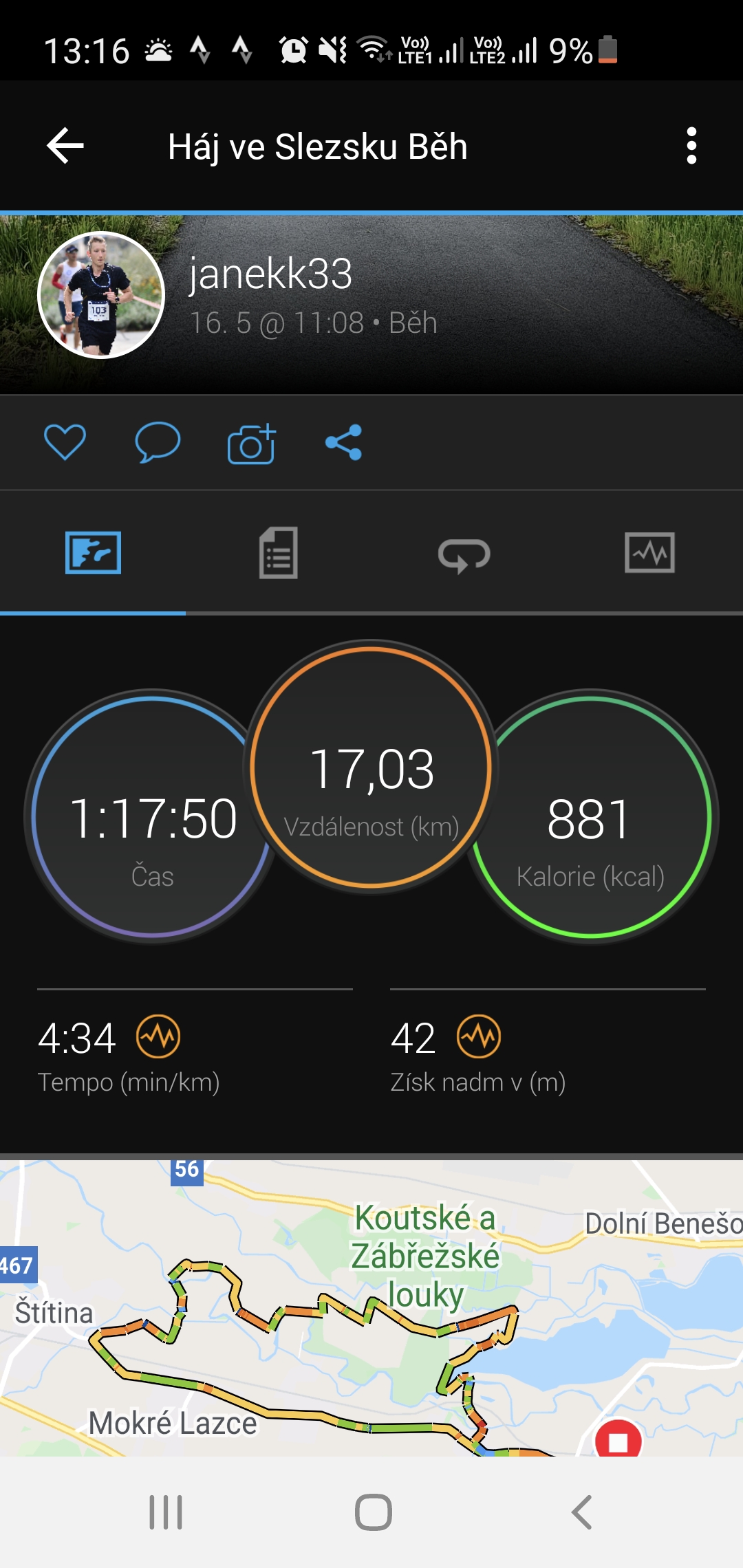Image resolution: width=743 pixels, height=1568 pixels.
Task: Open the three-dot overflow menu
Action: tap(691, 146)
